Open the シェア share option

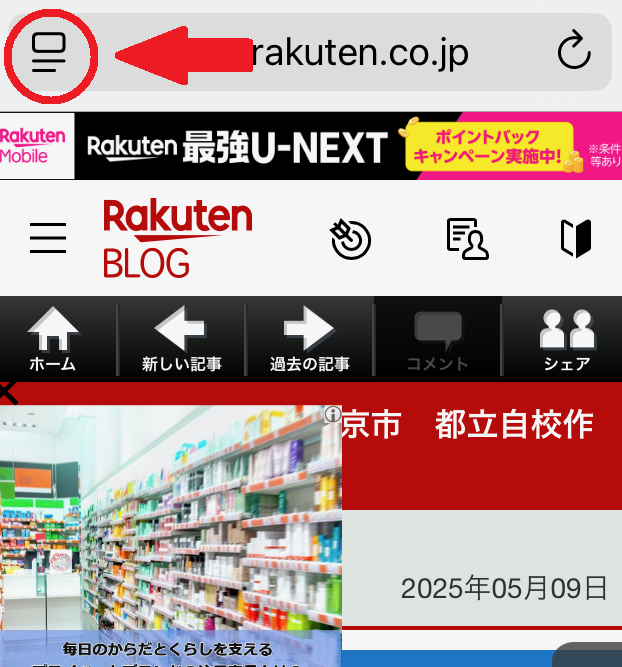pyautogui.click(x=566, y=340)
